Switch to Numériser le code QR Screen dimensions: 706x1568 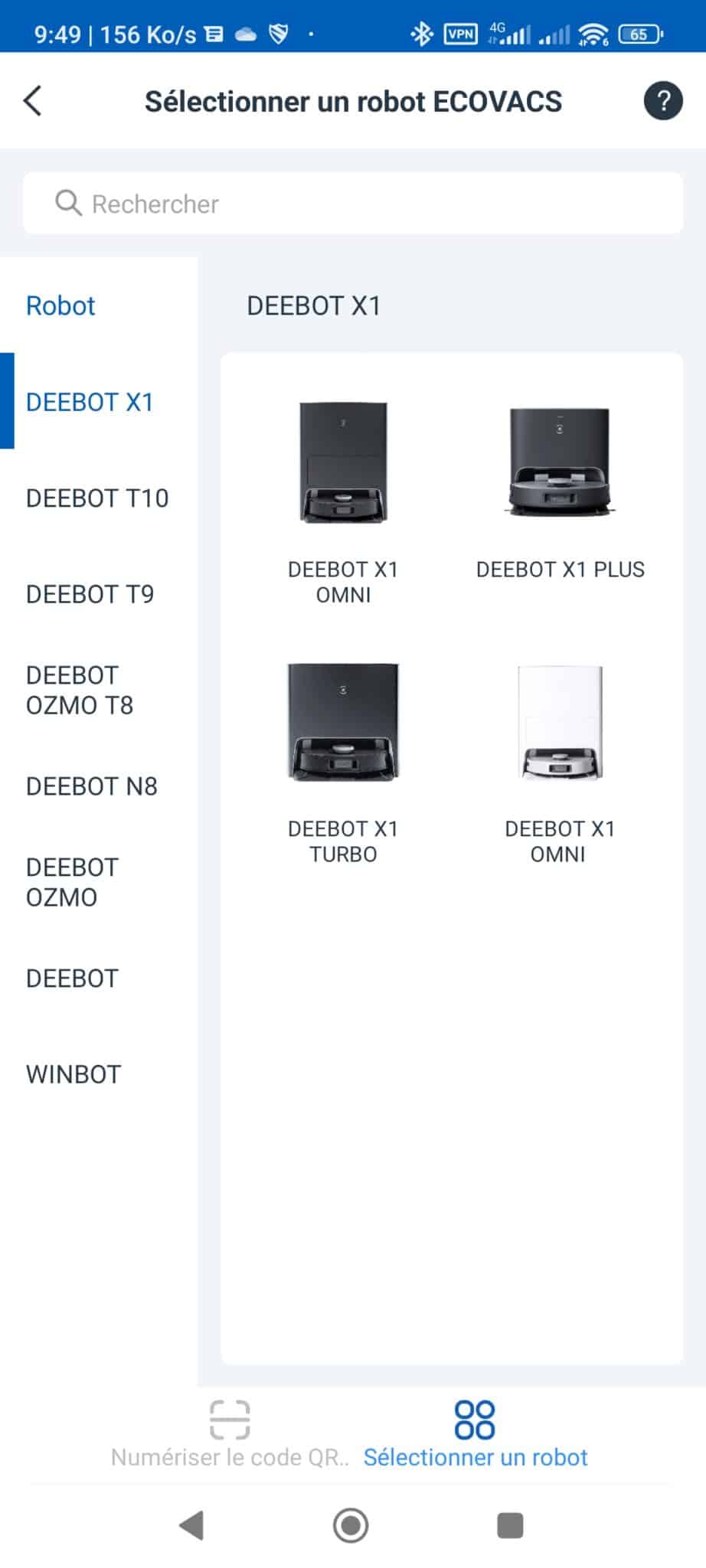230,1432
